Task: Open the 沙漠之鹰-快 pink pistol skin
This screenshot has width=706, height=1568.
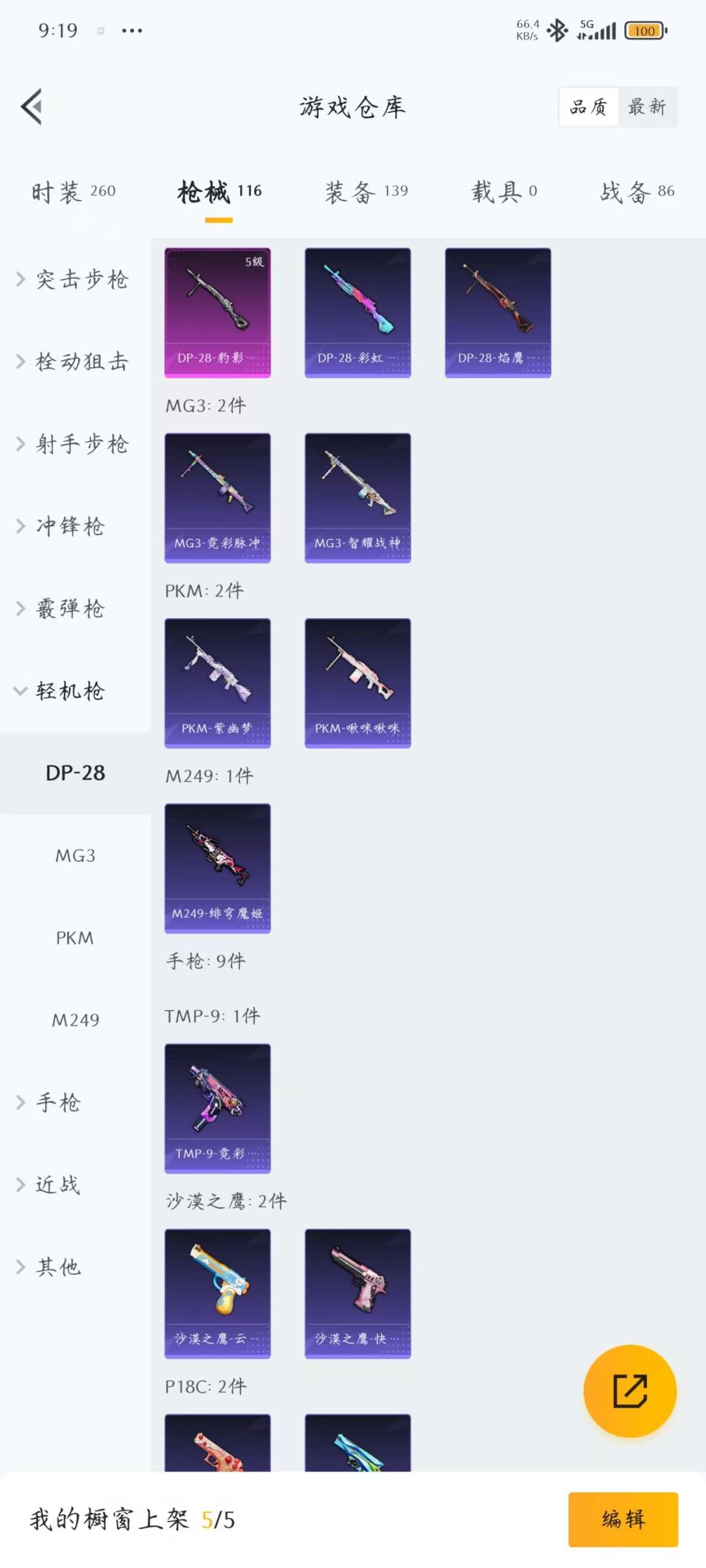Action: point(358,1292)
